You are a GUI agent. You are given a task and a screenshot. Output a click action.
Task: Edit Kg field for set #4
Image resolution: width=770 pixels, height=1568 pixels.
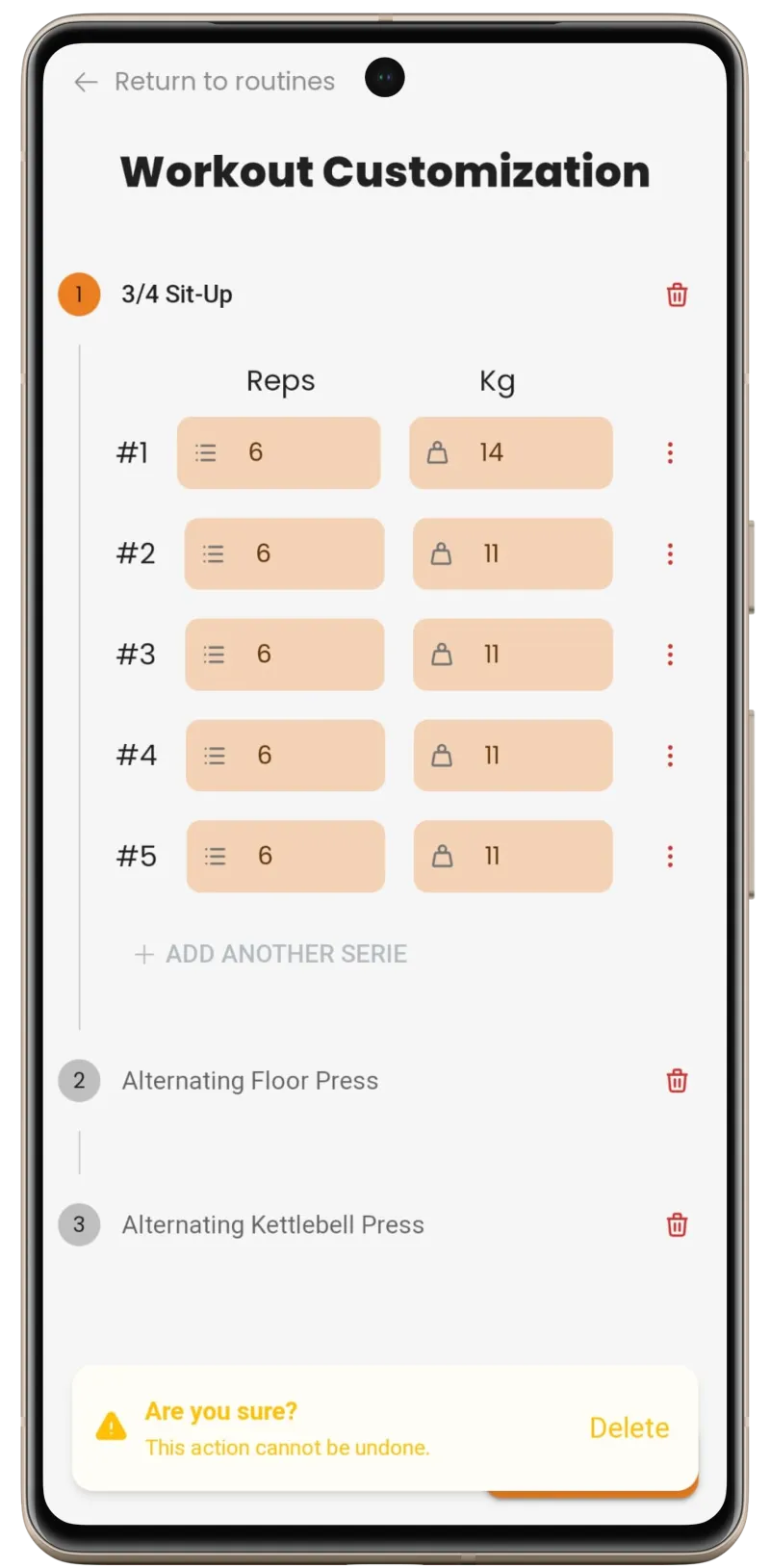click(x=512, y=756)
